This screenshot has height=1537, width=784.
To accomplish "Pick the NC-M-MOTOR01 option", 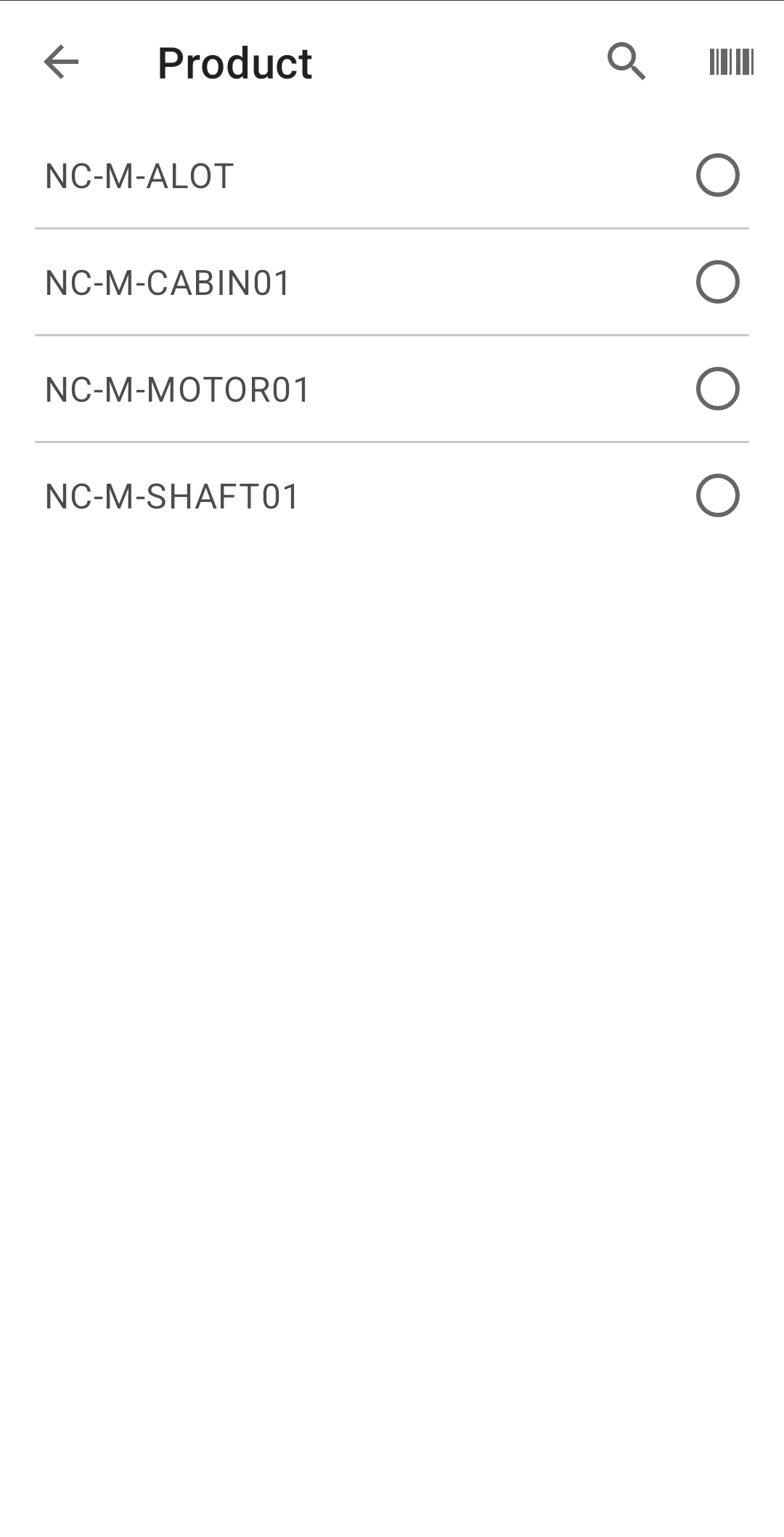I will (392, 389).
